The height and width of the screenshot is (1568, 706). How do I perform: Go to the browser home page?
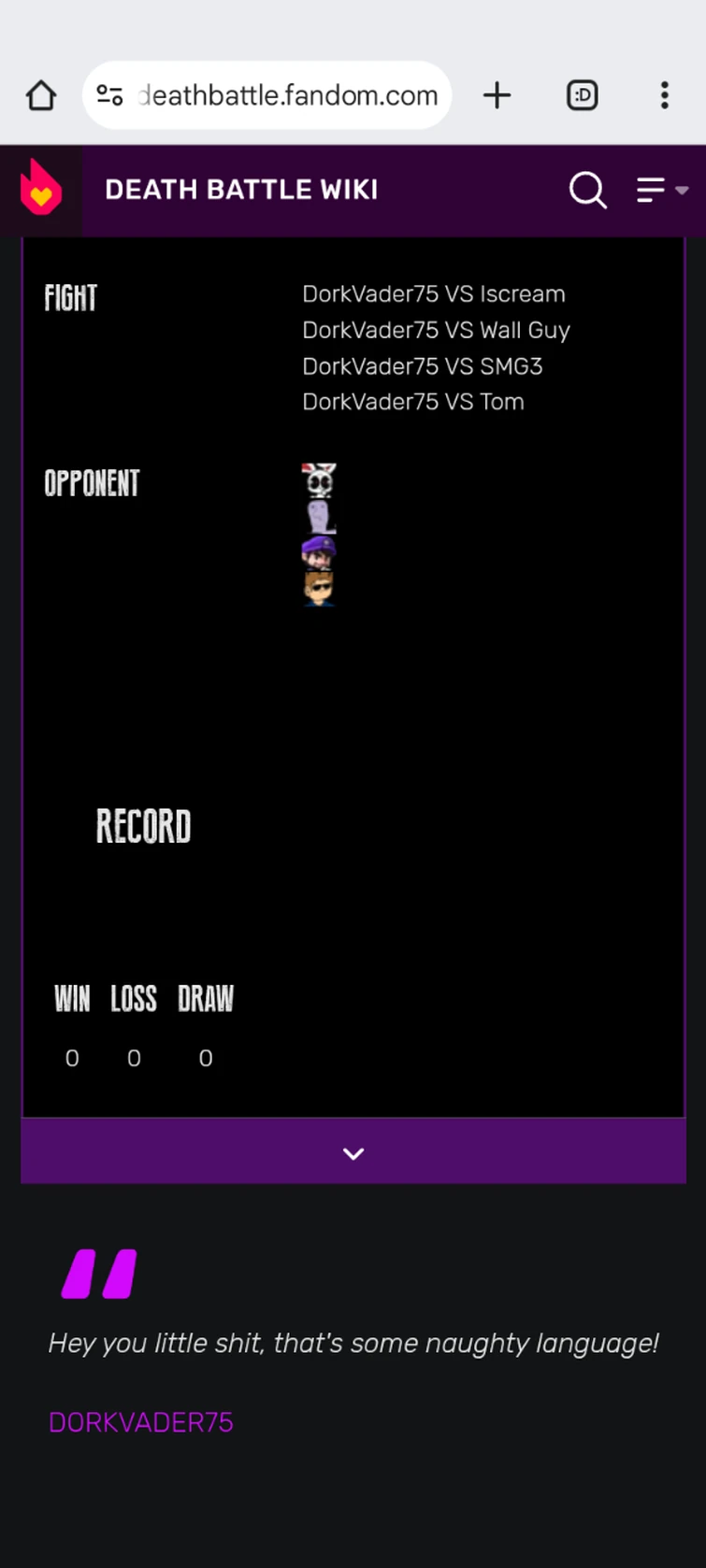point(41,95)
